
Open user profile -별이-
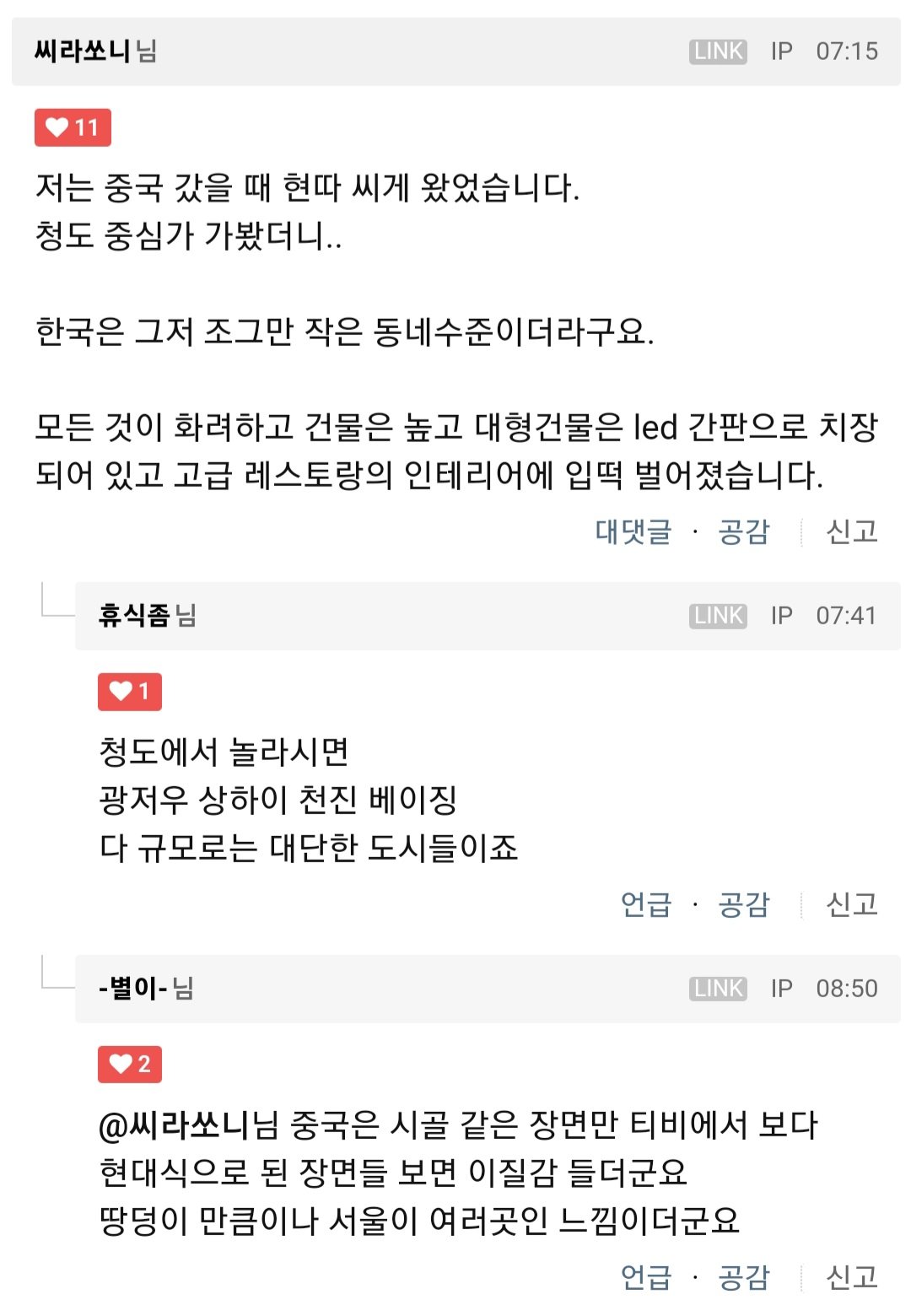click(x=132, y=988)
